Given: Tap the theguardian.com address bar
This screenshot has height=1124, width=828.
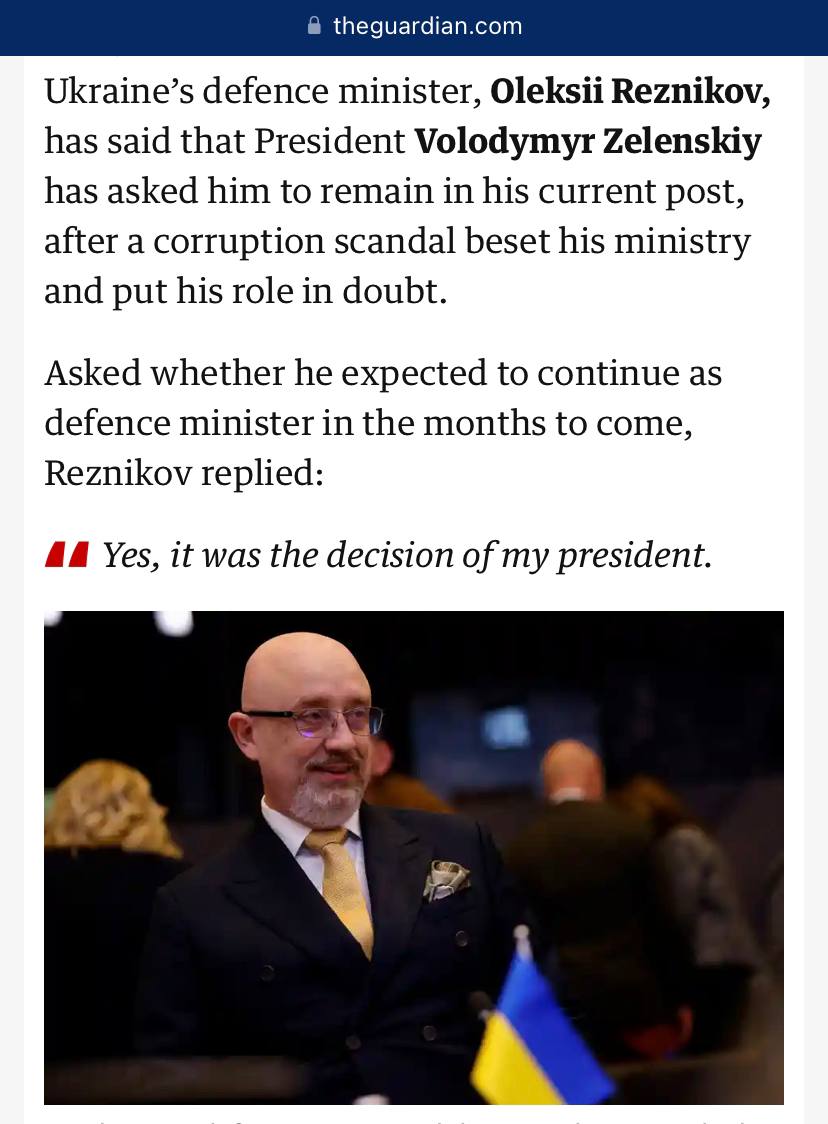Looking at the screenshot, I should pos(414,26).
